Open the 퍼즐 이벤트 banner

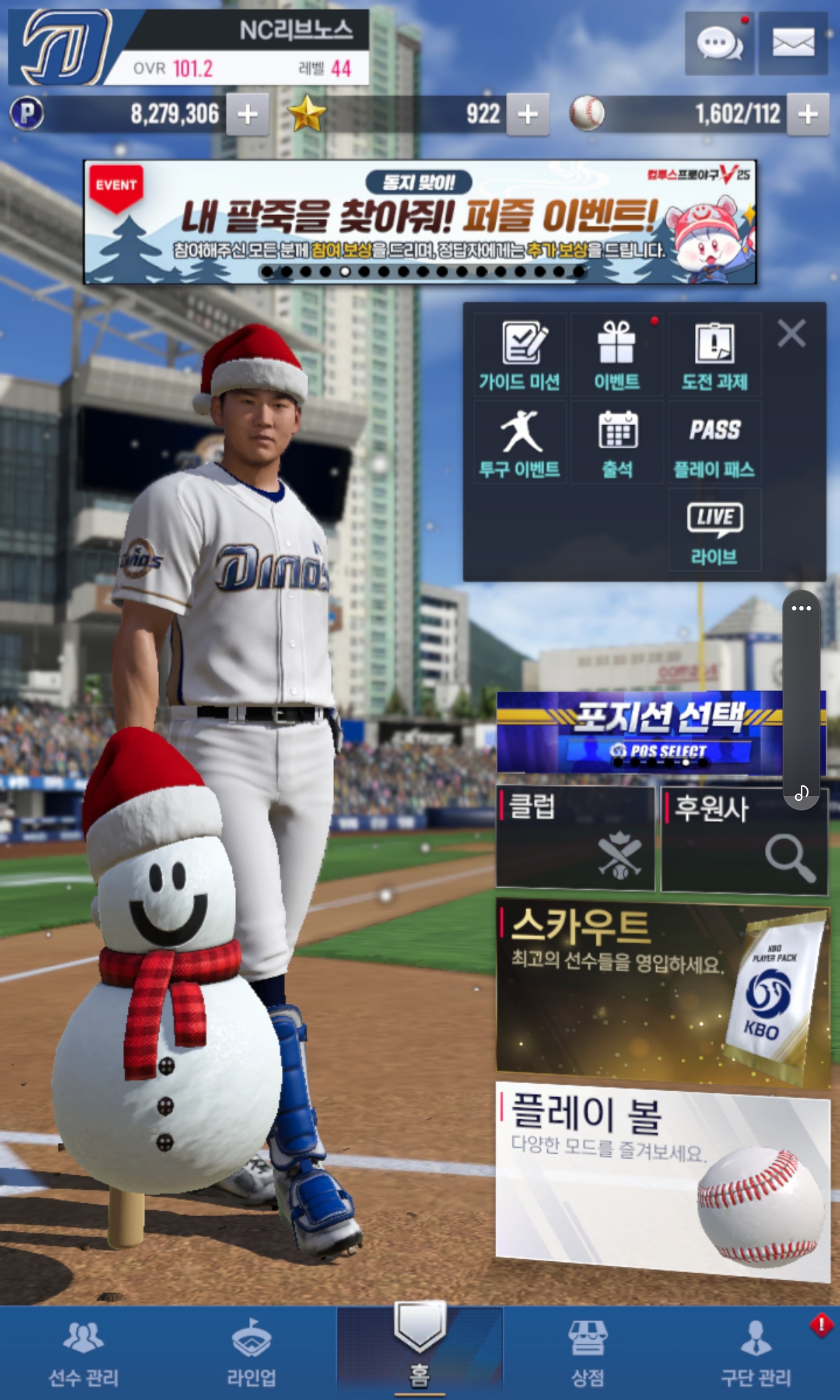pos(420,222)
